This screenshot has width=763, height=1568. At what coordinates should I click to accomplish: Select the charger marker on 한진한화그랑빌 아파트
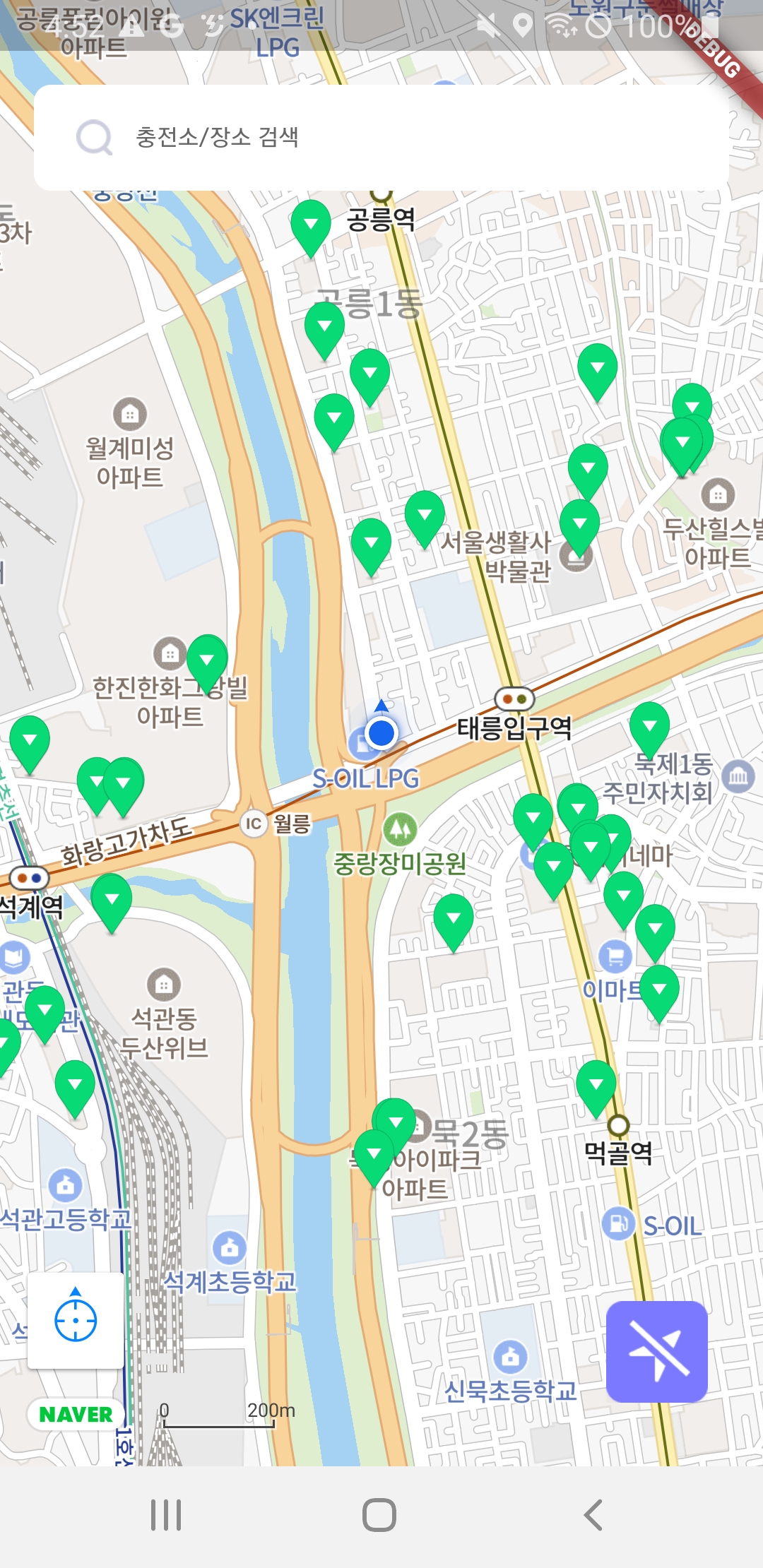point(207,659)
